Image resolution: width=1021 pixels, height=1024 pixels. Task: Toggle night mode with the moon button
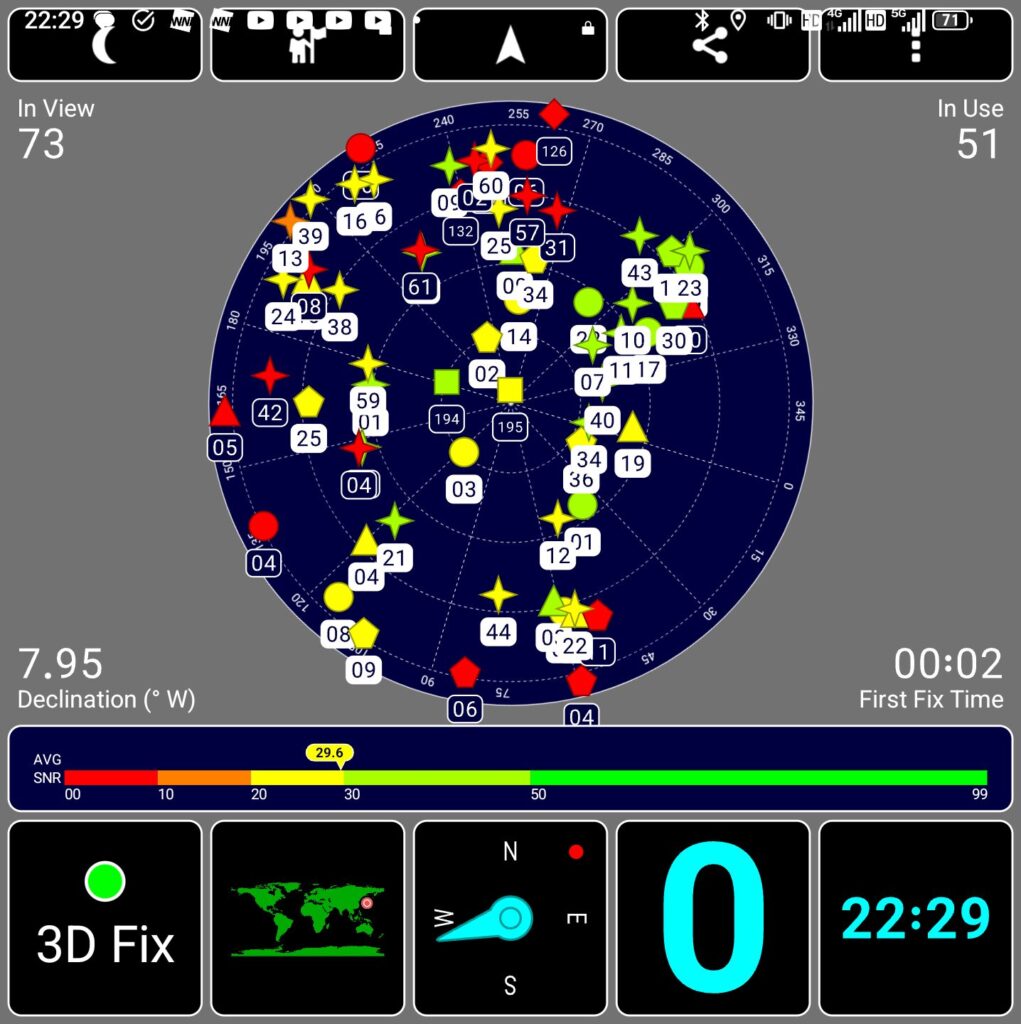(x=105, y=46)
